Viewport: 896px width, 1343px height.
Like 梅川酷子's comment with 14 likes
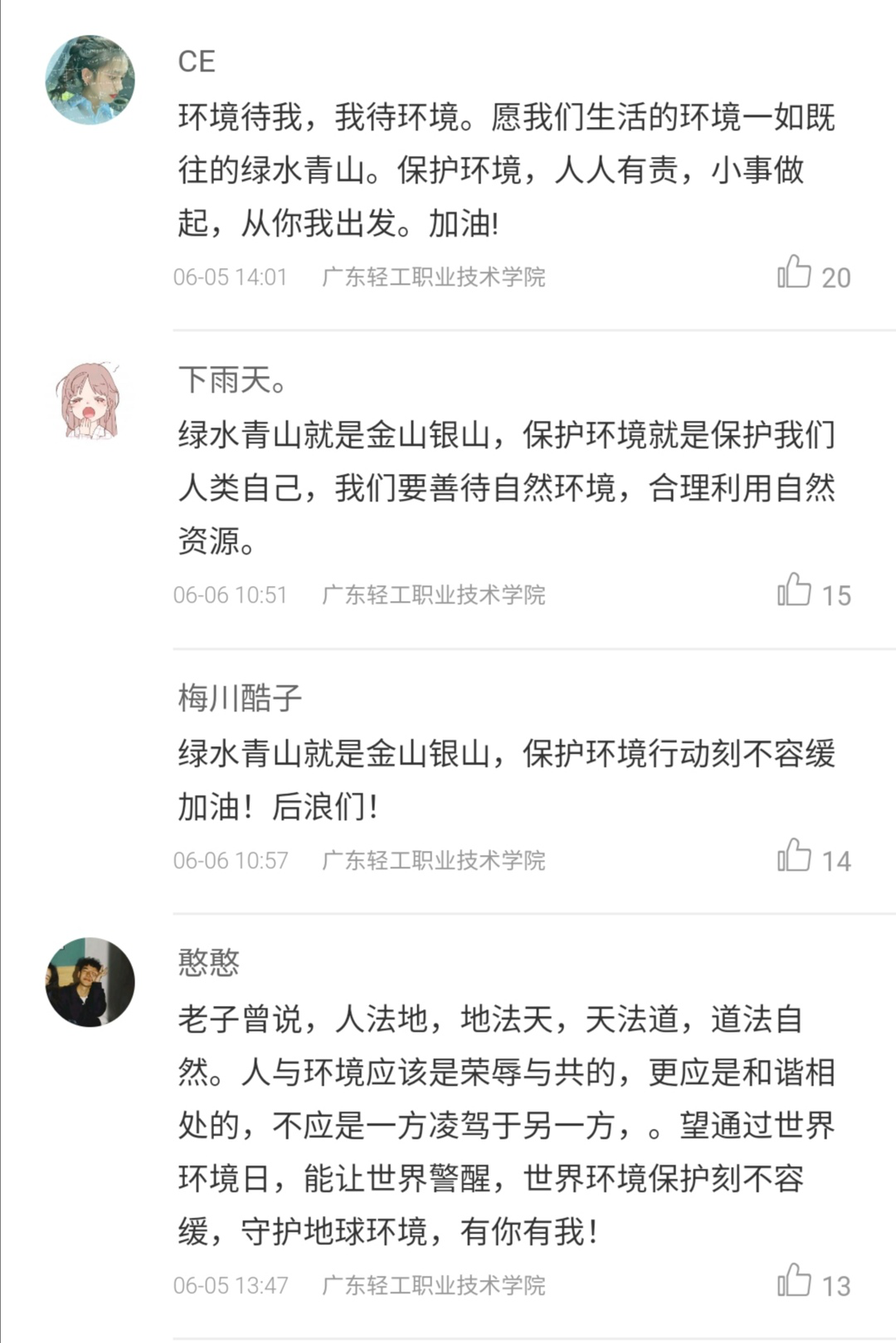point(794,856)
